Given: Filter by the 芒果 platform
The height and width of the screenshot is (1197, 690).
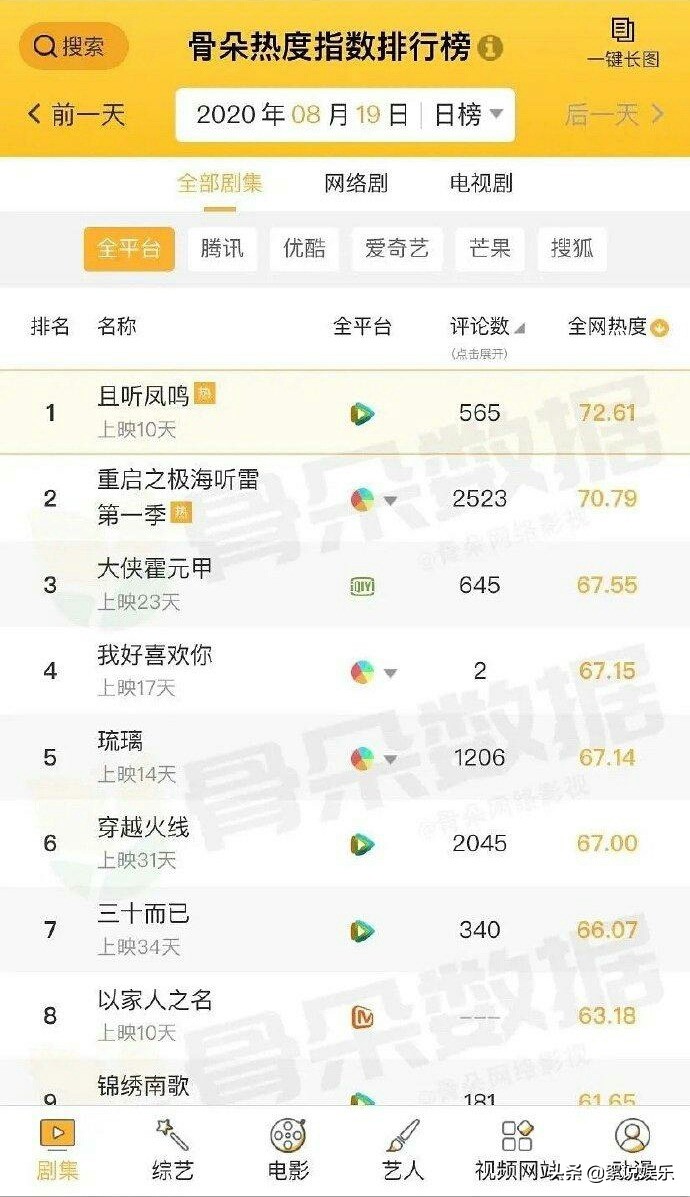Looking at the screenshot, I should click(x=490, y=249).
